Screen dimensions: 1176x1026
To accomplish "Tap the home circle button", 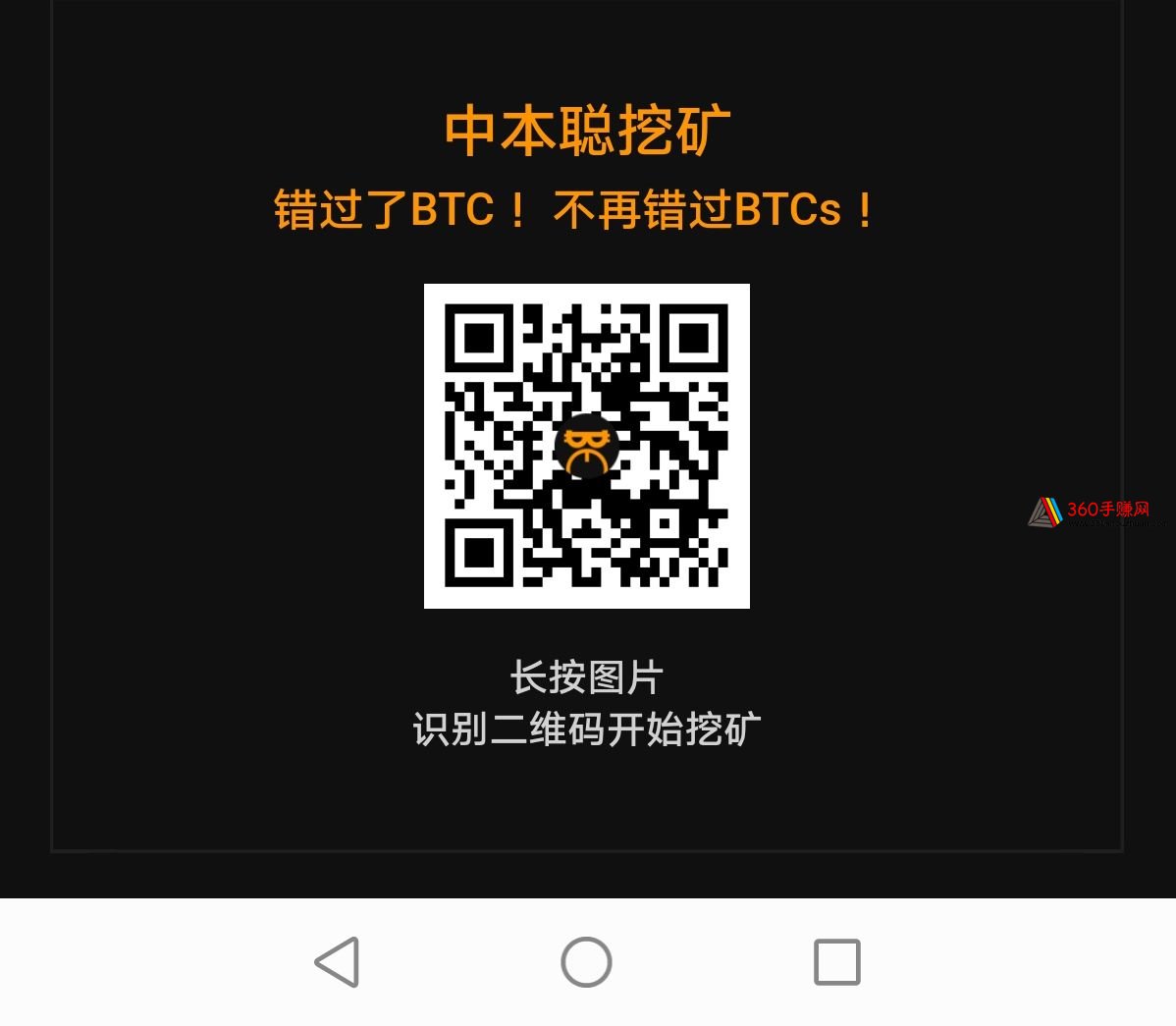I will (x=586, y=962).
